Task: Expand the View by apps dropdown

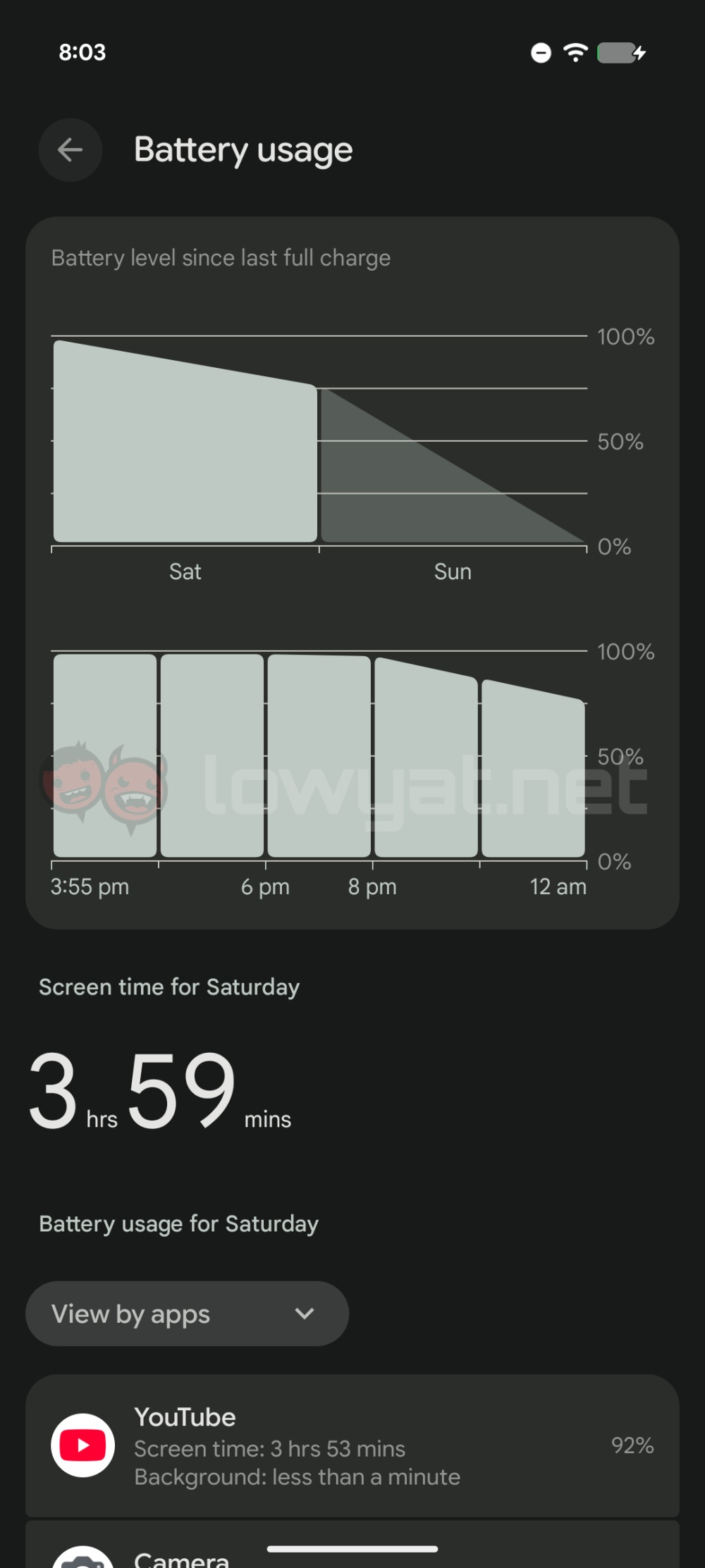Action: 187,1314
